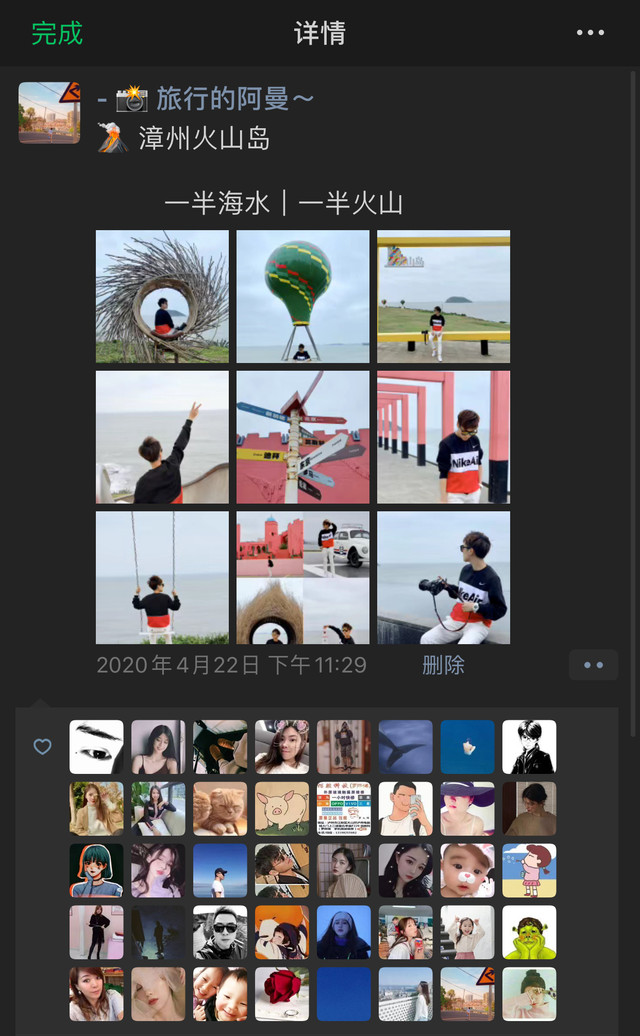Open the poster's profile avatar

(49, 113)
